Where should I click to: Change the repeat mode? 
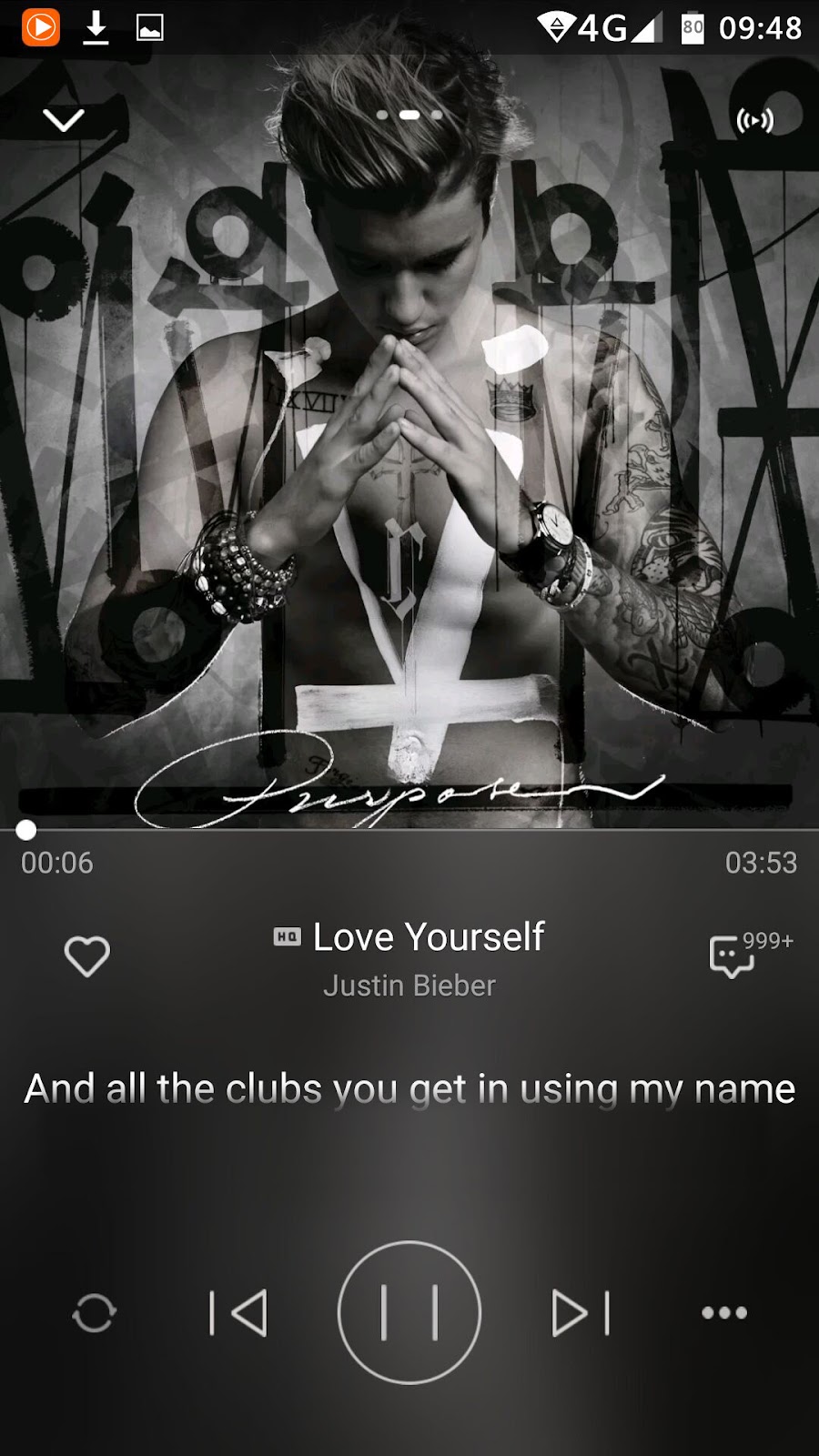click(x=94, y=1313)
